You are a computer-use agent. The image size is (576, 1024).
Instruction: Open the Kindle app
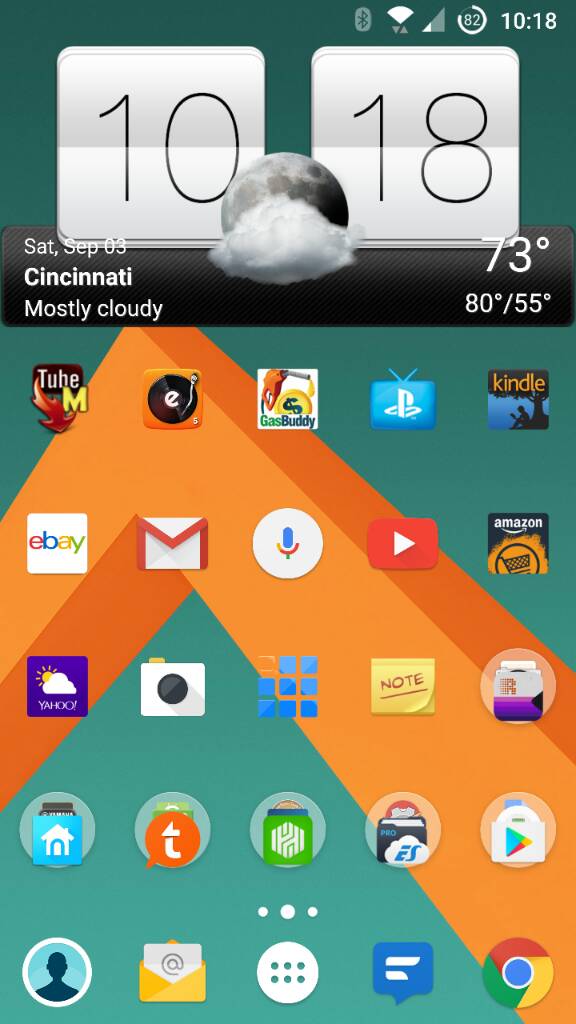click(518, 399)
